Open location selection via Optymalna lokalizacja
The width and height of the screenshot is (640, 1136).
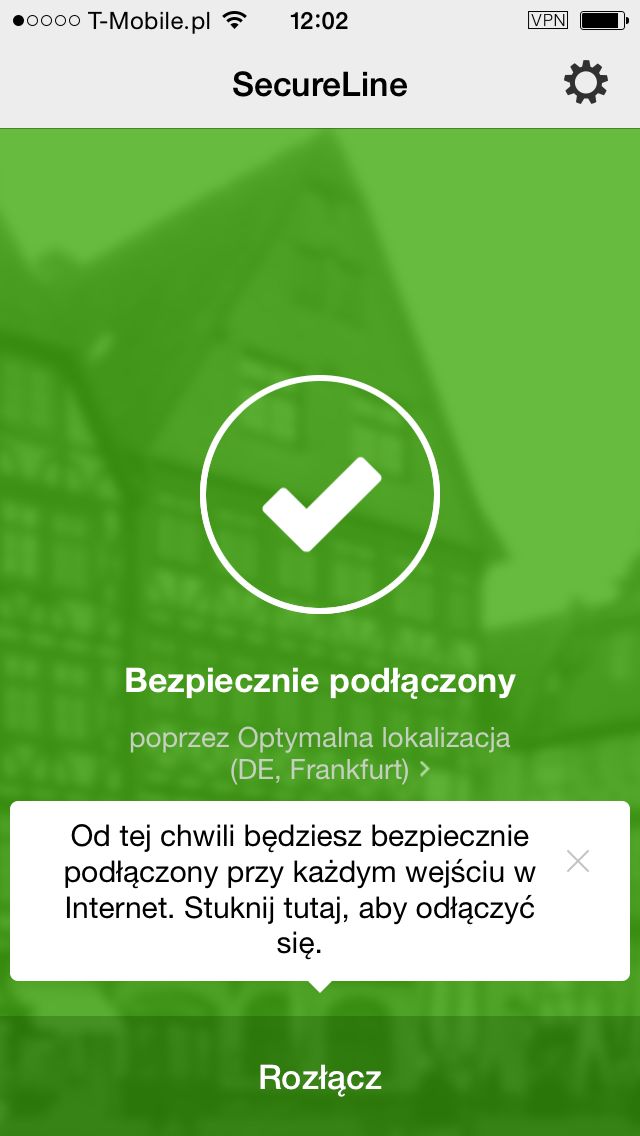click(320, 753)
